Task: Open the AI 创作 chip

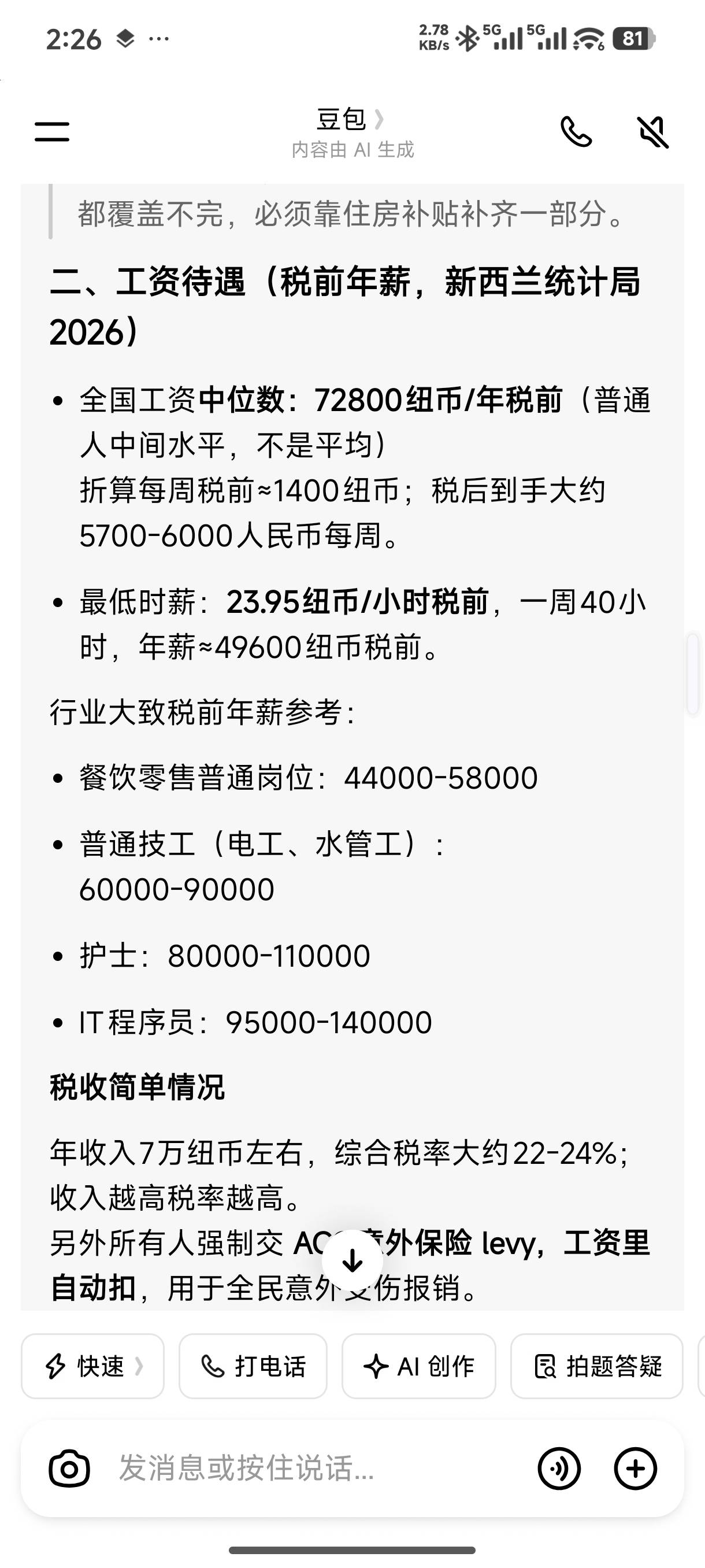Action: pos(418,1366)
